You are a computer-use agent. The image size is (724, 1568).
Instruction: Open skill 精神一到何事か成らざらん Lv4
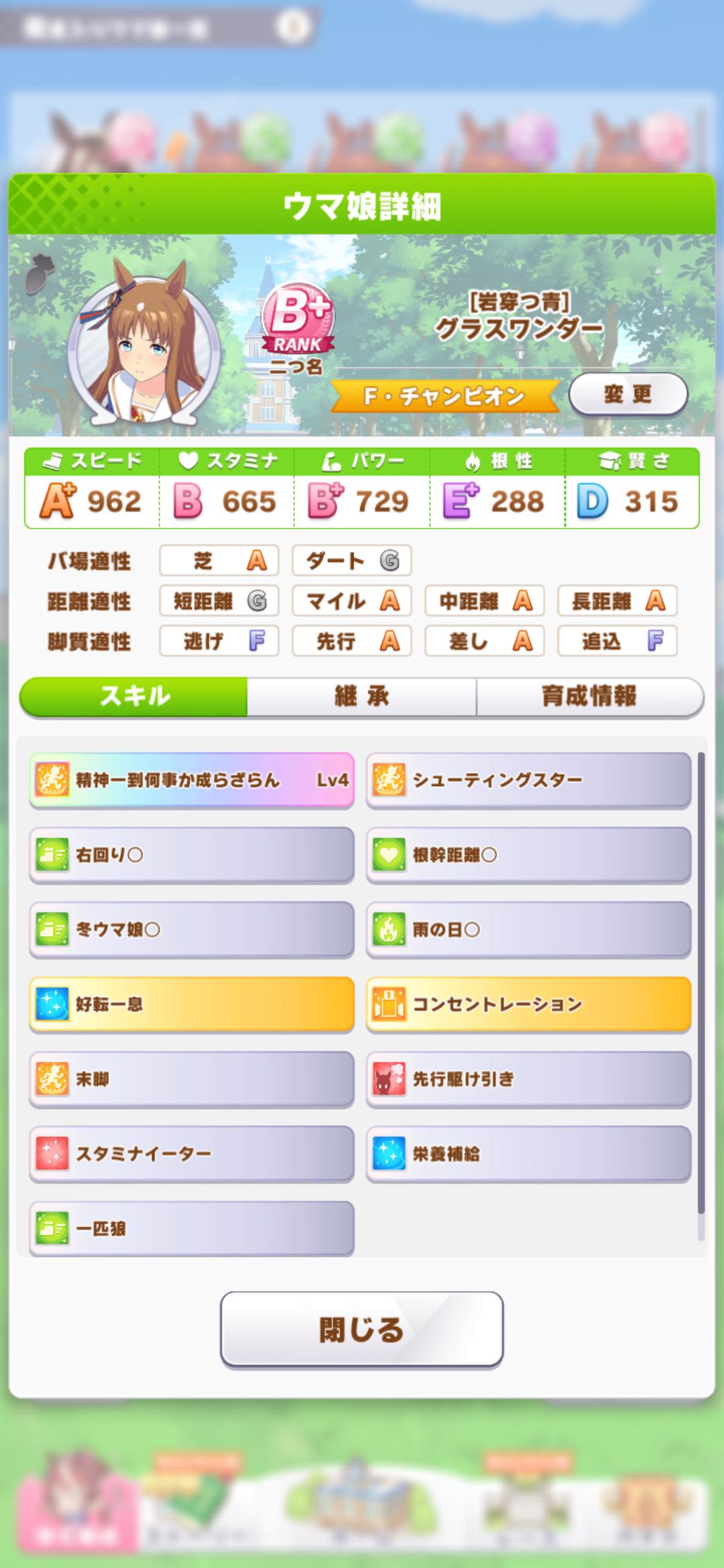pyautogui.click(x=192, y=780)
